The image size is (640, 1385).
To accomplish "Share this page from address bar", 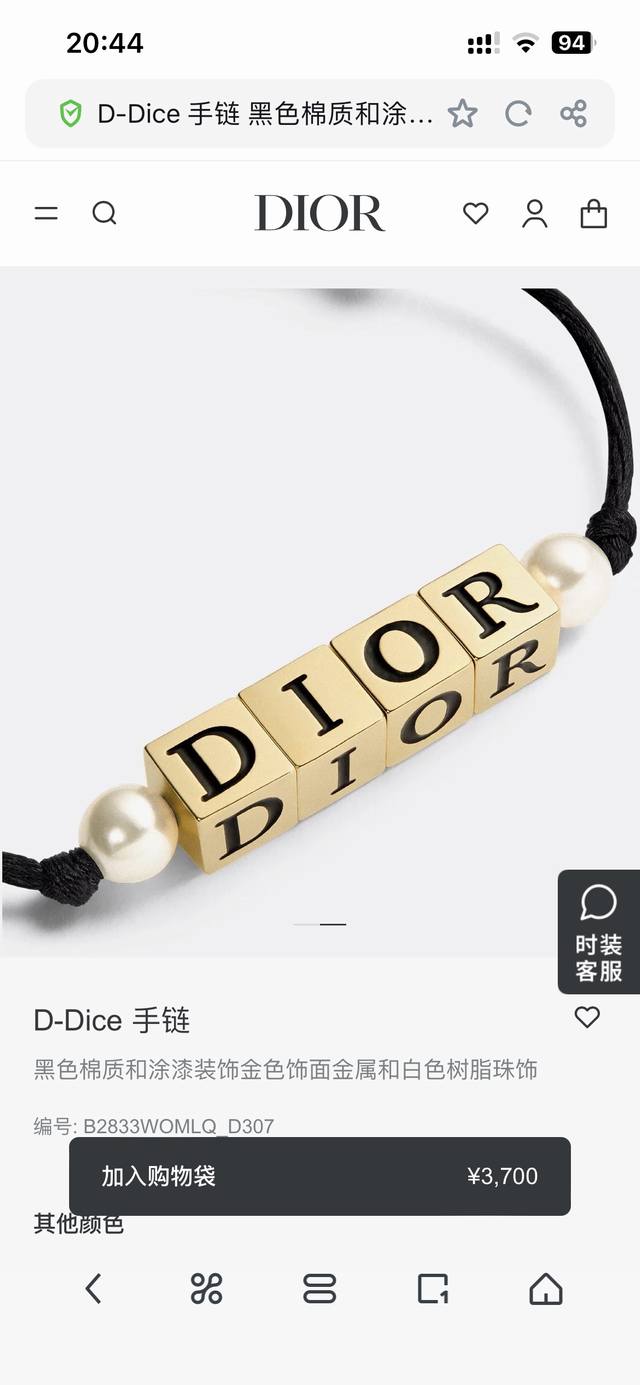I will 574,114.
